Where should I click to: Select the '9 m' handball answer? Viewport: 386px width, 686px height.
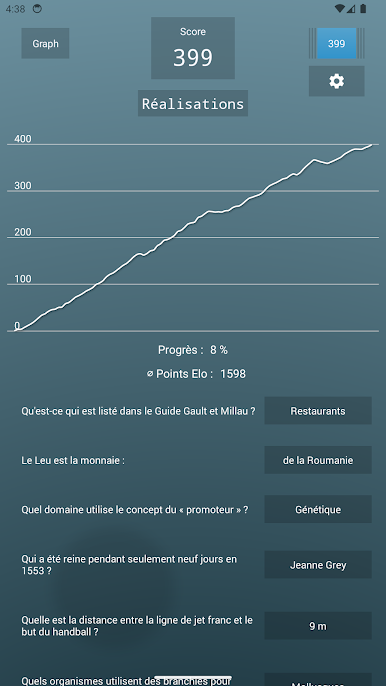coord(318,626)
